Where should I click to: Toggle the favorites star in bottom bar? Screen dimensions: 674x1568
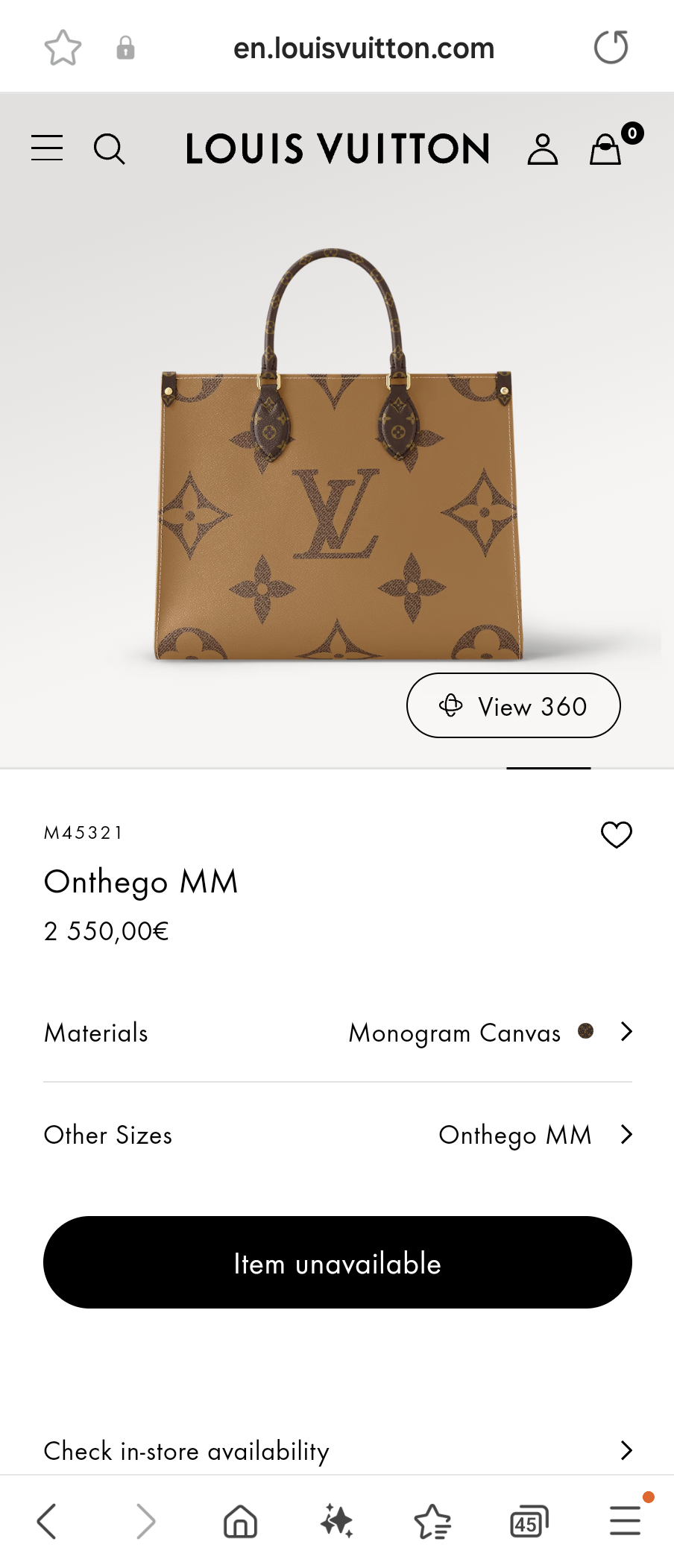click(433, 1520)
